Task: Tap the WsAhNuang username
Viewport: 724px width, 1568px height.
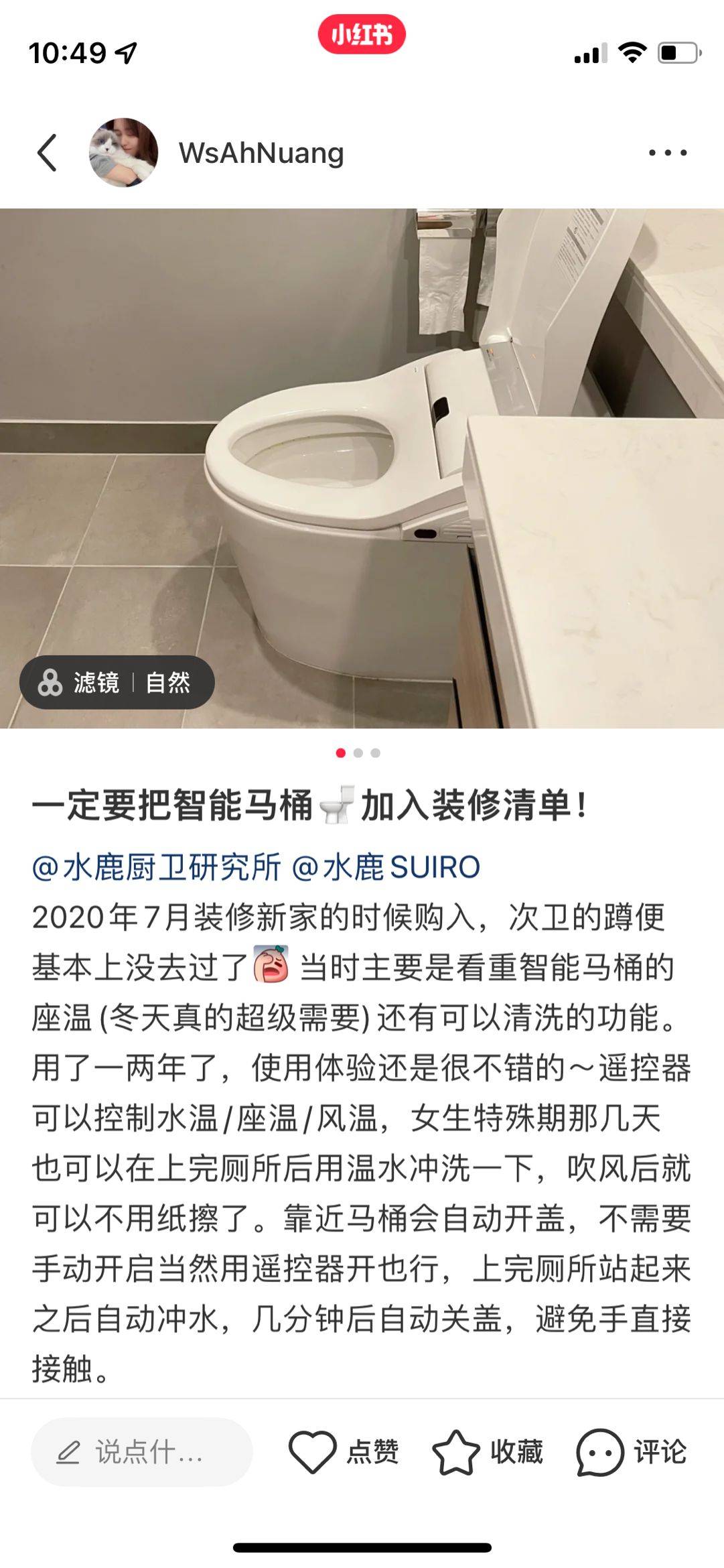Action: click(x=261, y=153)
